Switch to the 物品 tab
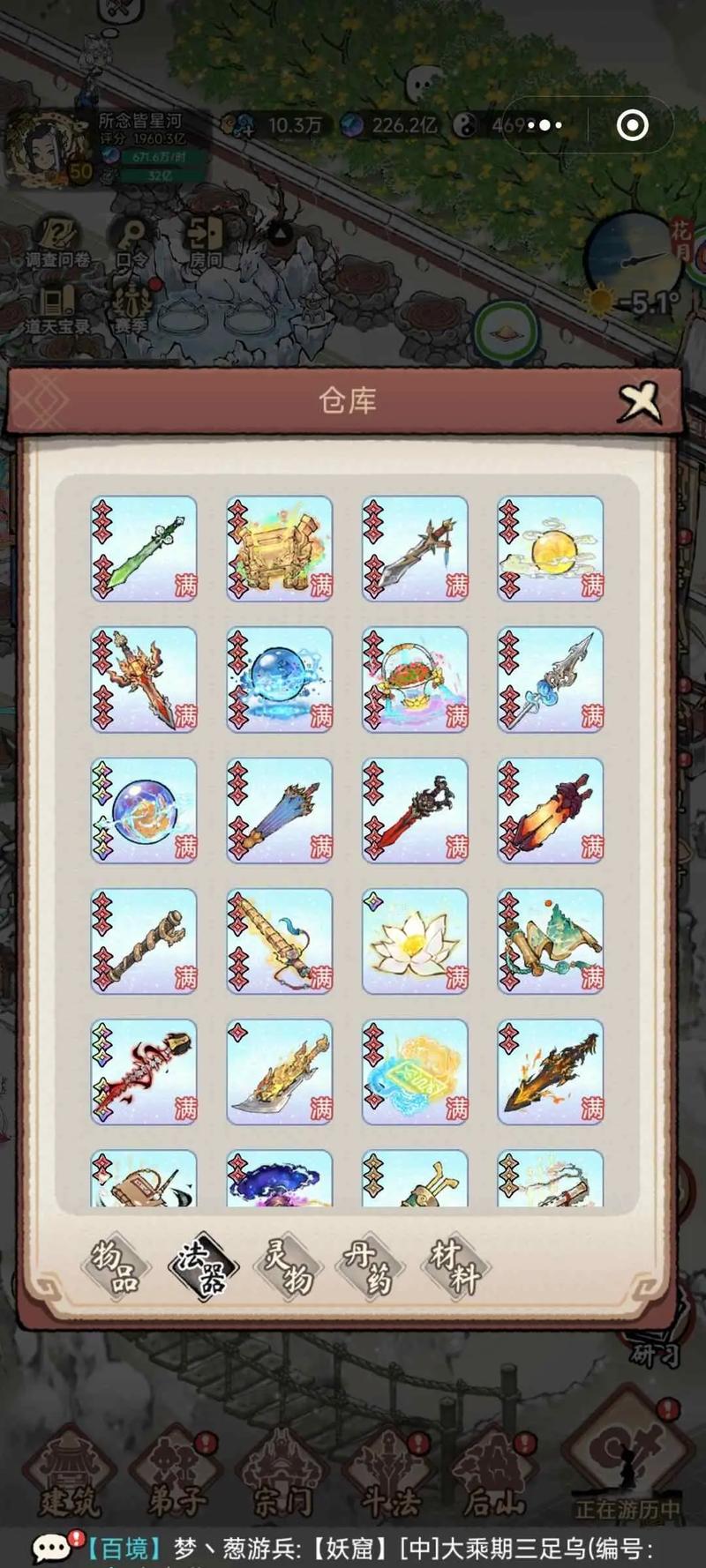Screen dimensions: 706x1568 pyautogui.click(x=116, y=1267)
